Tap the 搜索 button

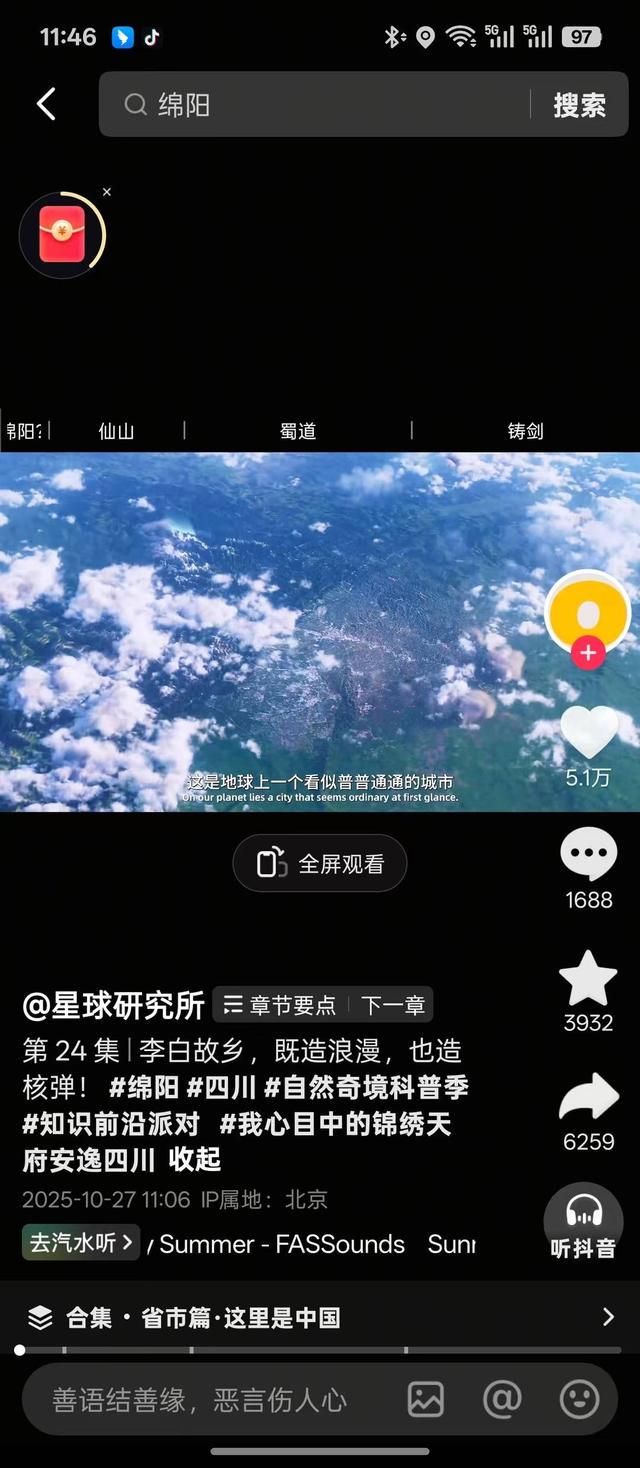[579, 105]
